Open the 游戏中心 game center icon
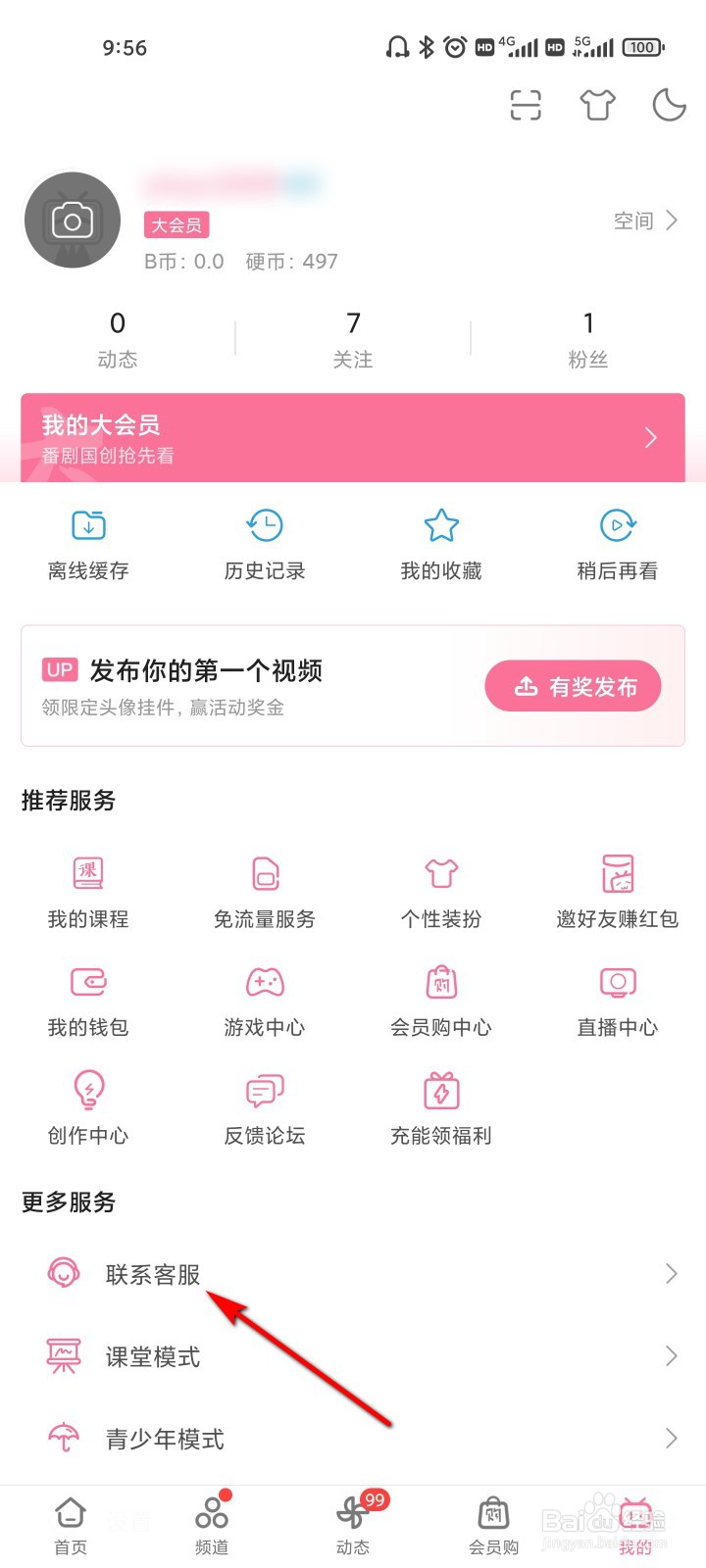Viewport: 706px width, 1568px height. [264, 983]
